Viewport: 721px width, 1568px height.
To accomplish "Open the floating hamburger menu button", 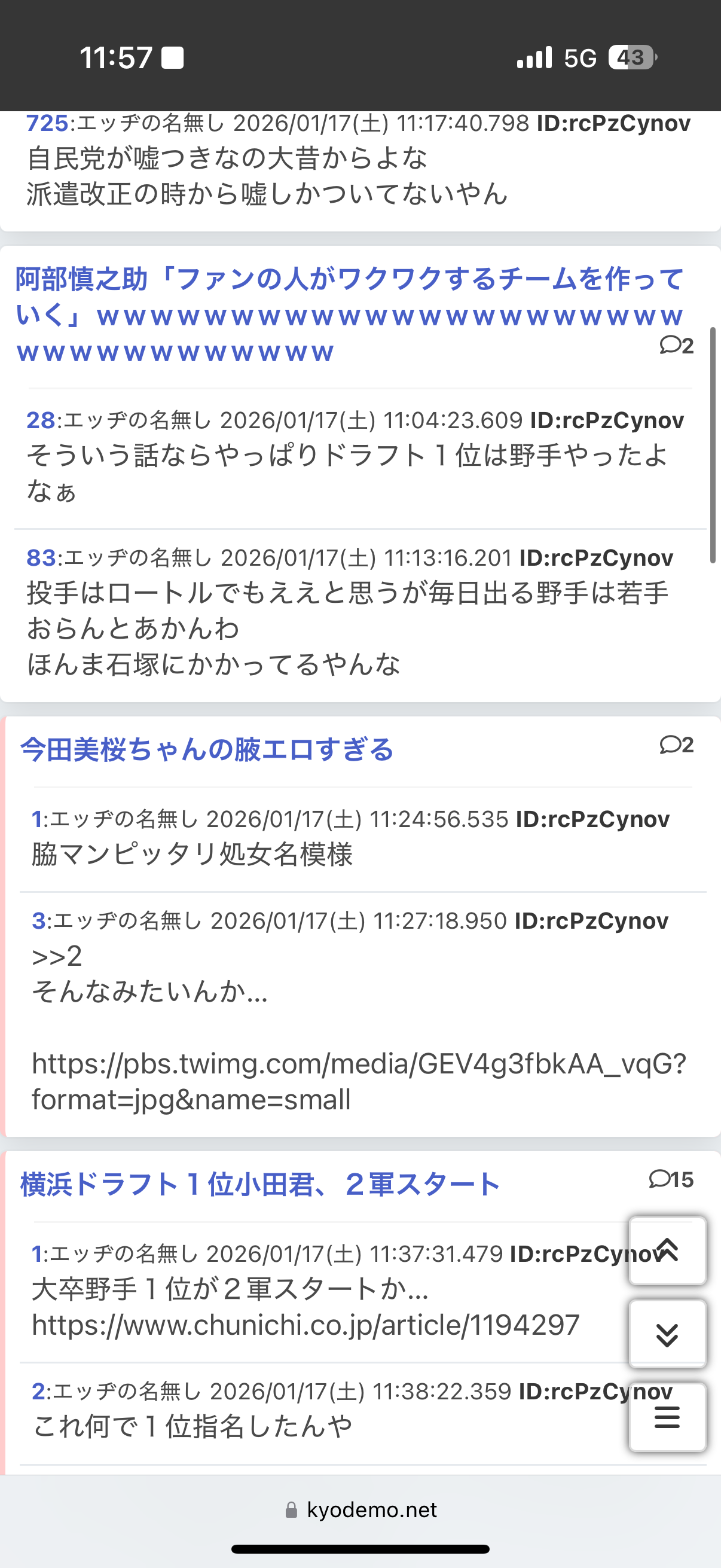I will 667,1418.
